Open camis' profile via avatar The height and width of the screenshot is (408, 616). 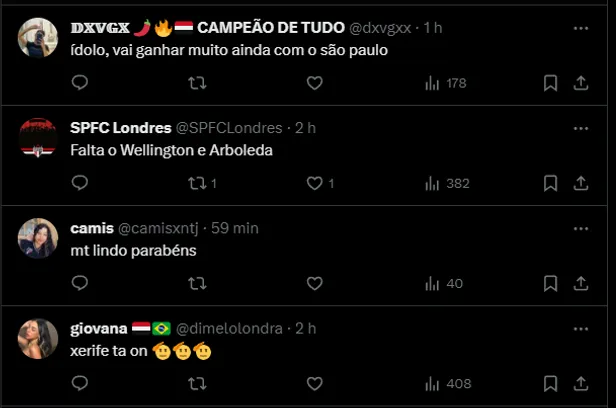(38, 237)
